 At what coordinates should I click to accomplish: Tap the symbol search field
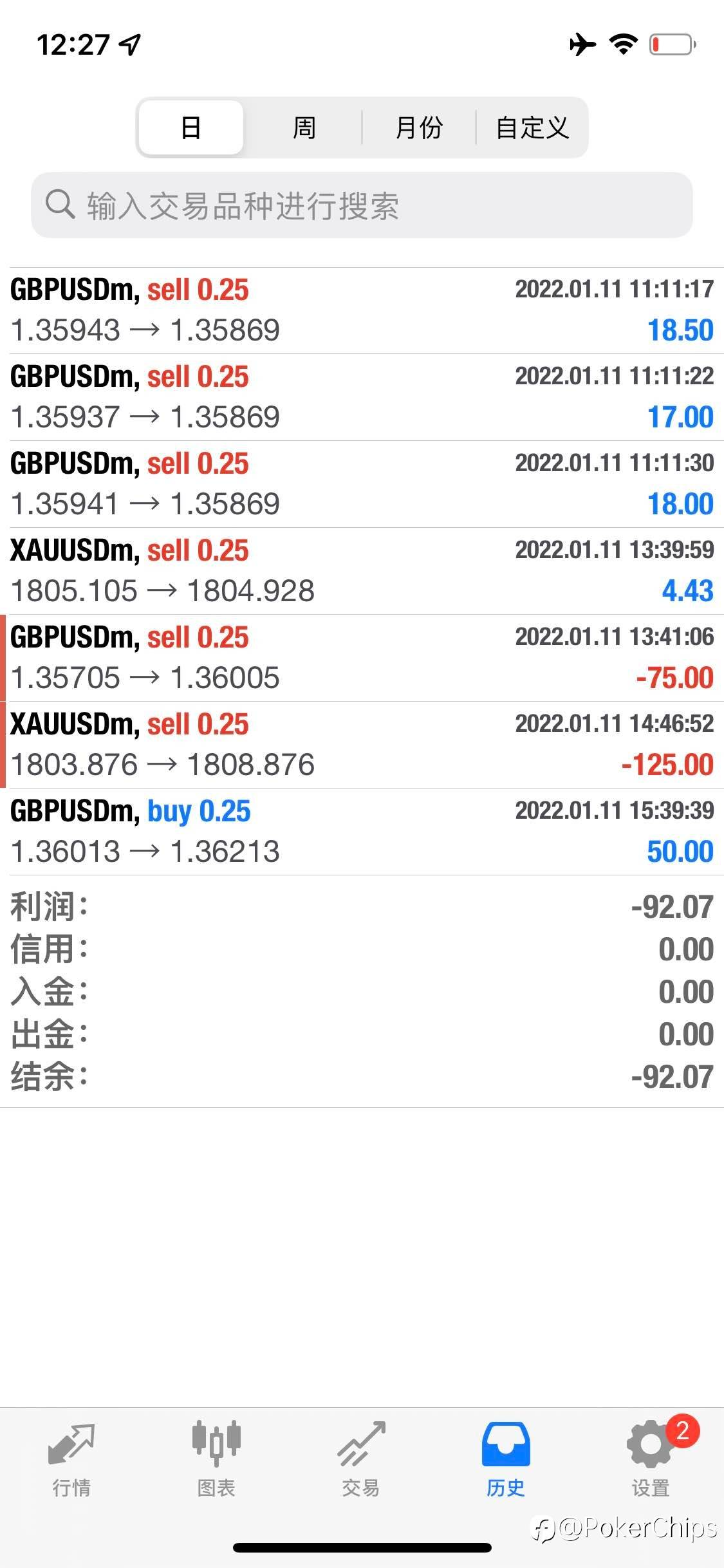[362, 205]
